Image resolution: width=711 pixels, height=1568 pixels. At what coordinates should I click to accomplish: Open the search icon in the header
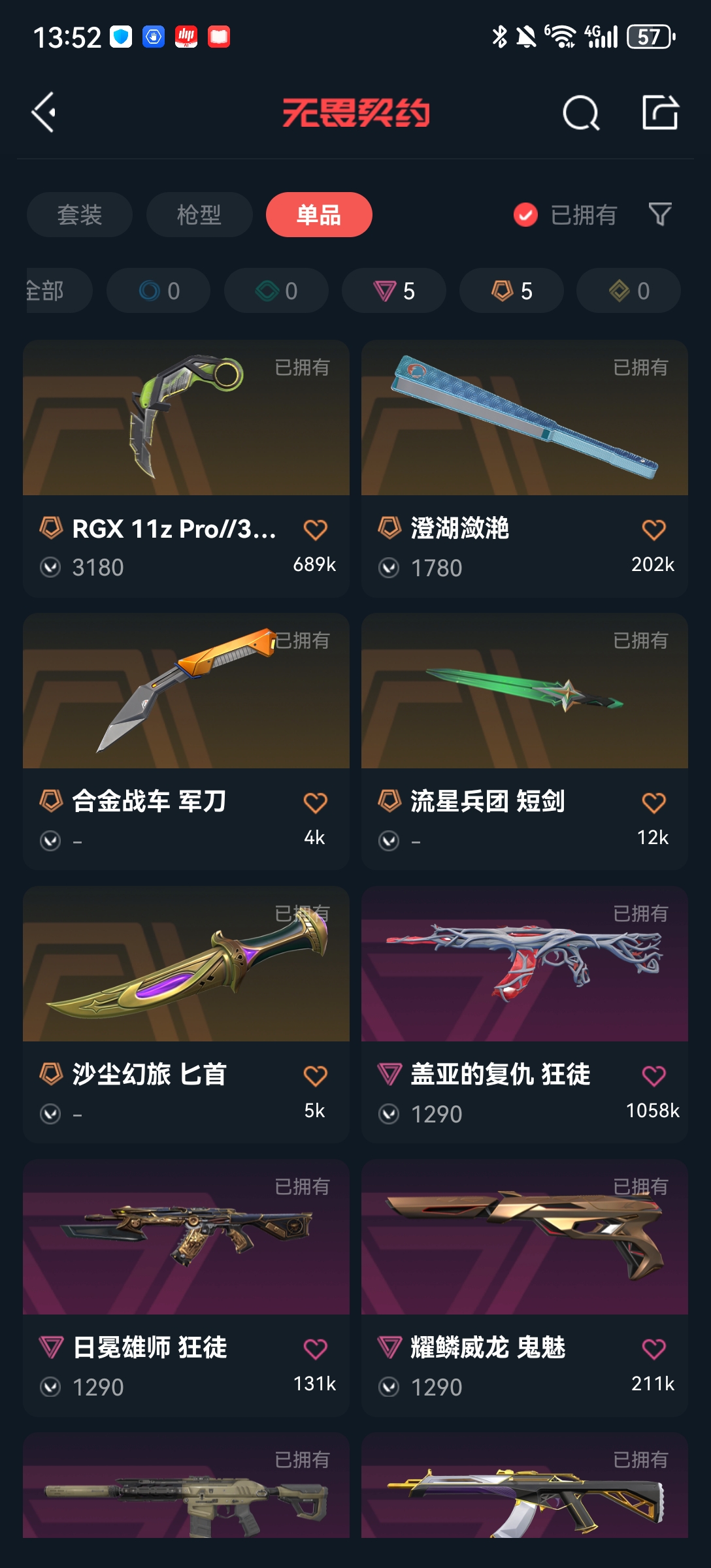580,113
